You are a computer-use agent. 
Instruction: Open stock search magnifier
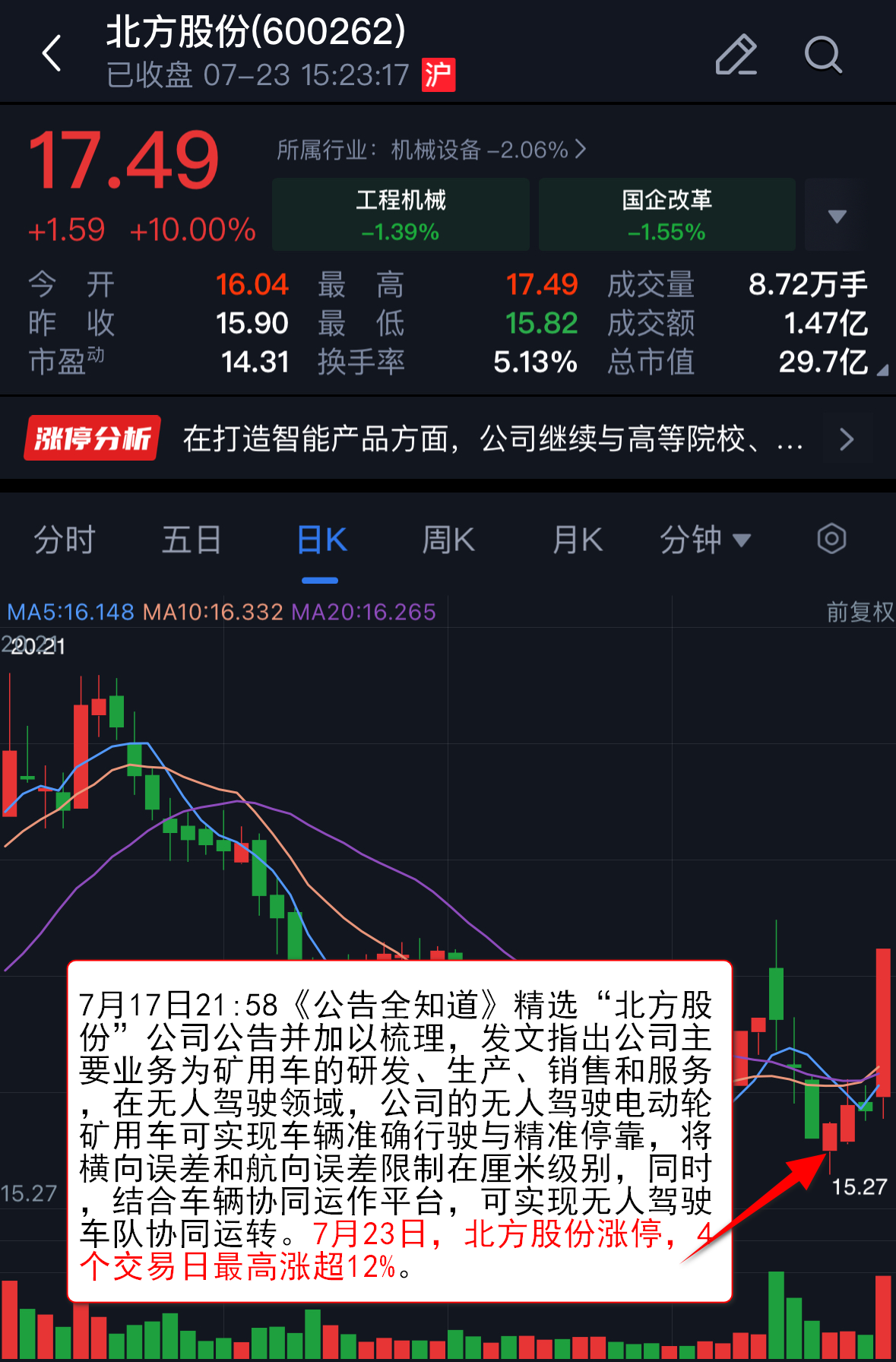823,54
